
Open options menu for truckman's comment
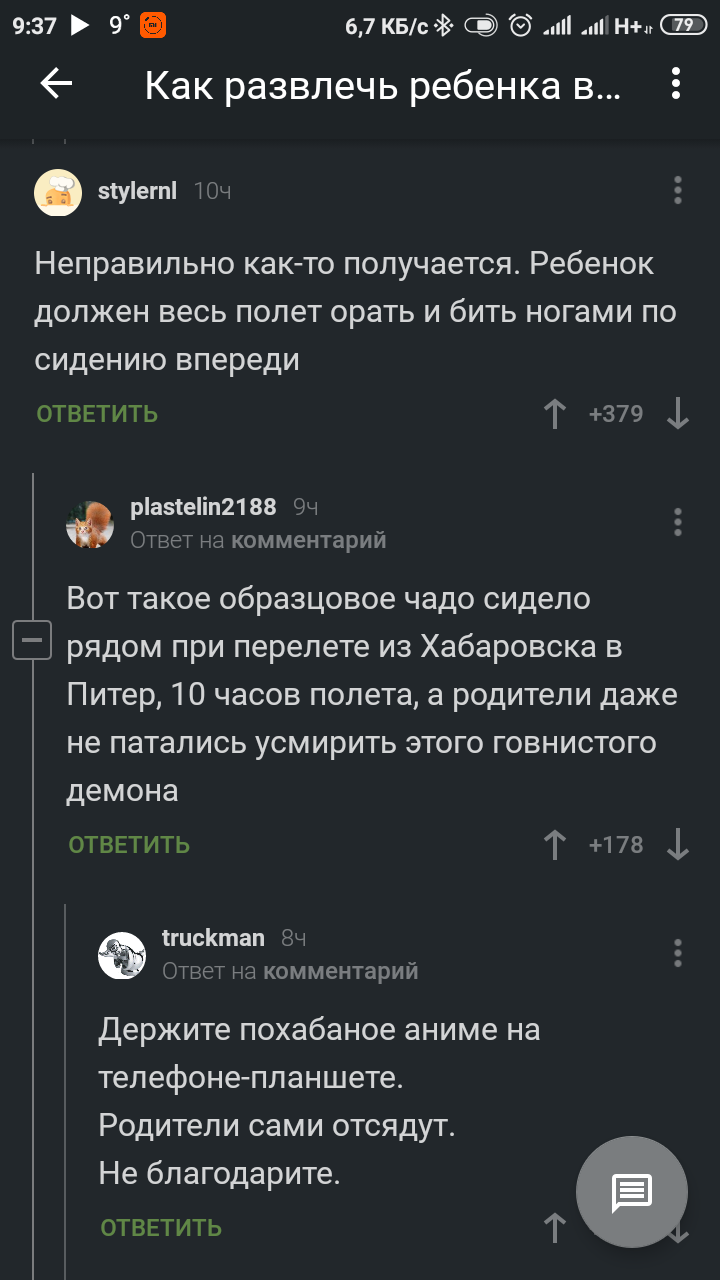(678, 953)
